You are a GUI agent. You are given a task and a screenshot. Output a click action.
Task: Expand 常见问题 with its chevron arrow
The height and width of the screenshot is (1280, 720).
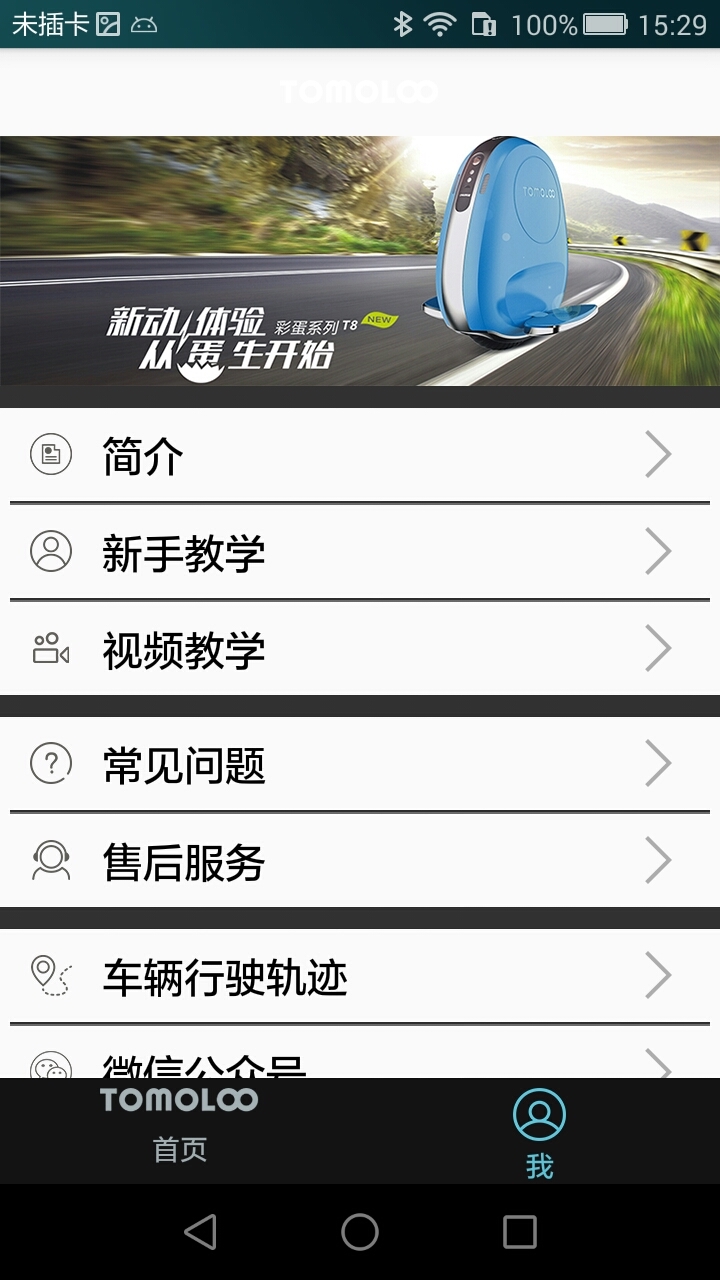pyautogui.click(x=658, y=763)
